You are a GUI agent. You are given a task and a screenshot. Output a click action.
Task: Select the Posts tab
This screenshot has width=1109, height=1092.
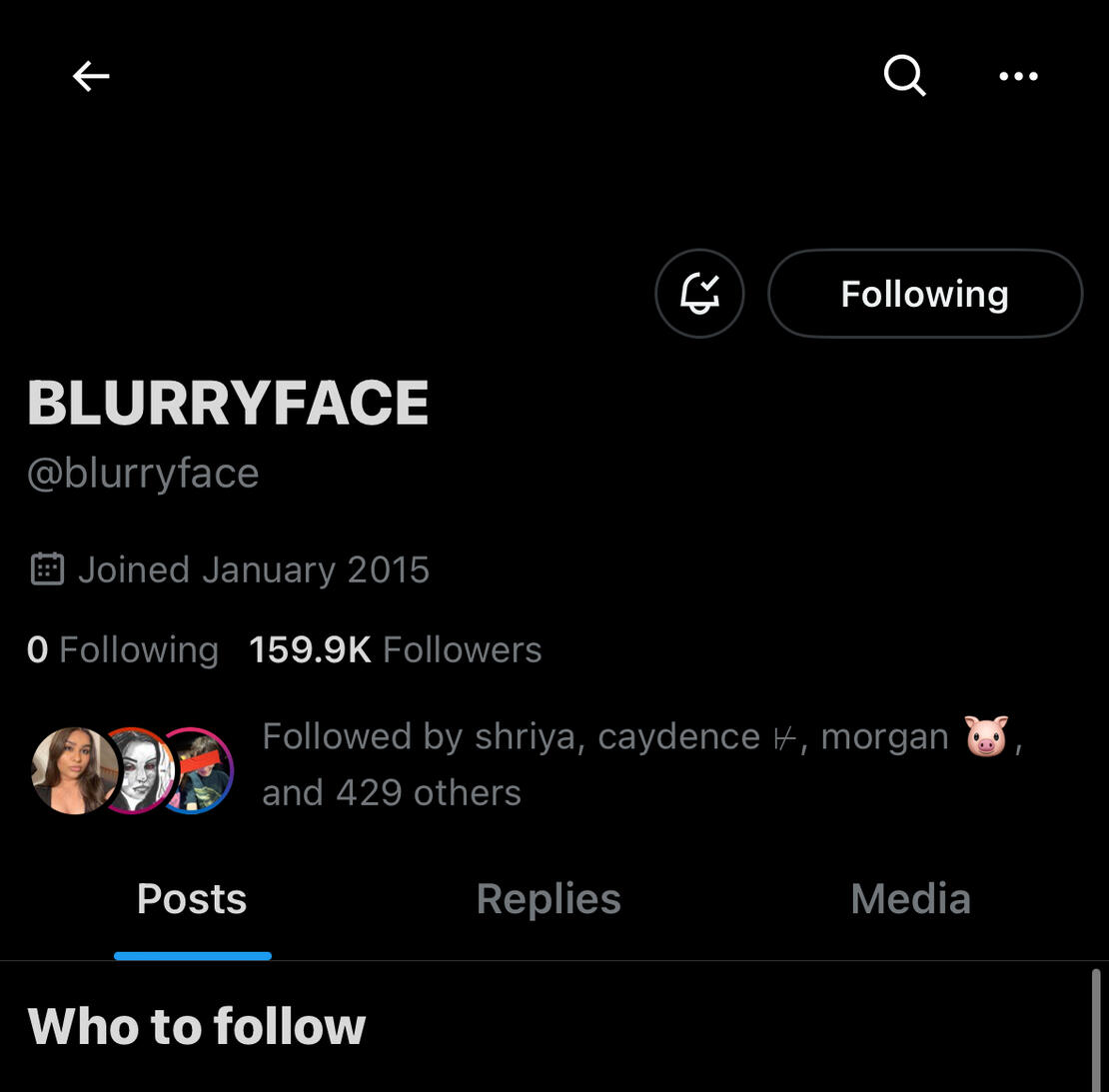coord(192,899)
